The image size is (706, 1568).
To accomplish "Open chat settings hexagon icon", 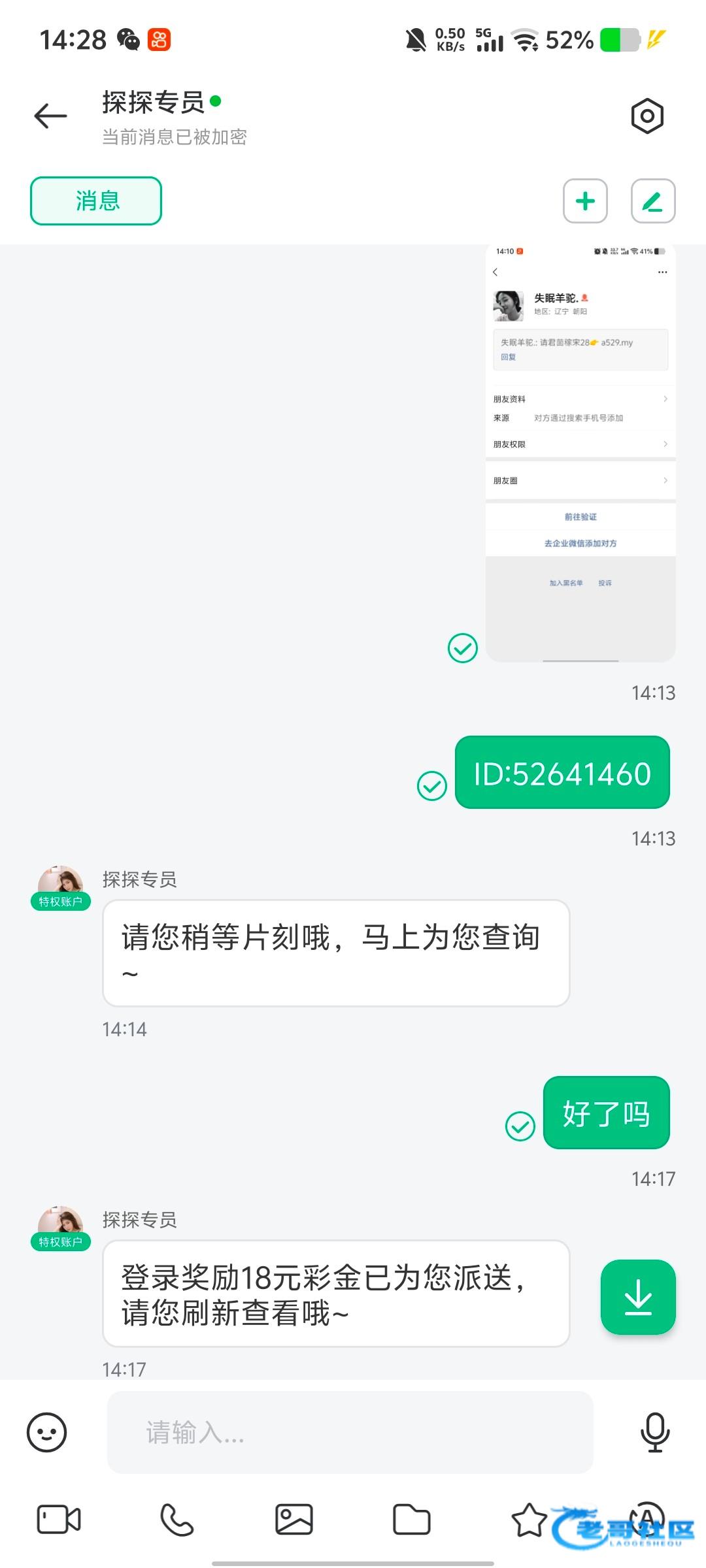I will 647,116.
